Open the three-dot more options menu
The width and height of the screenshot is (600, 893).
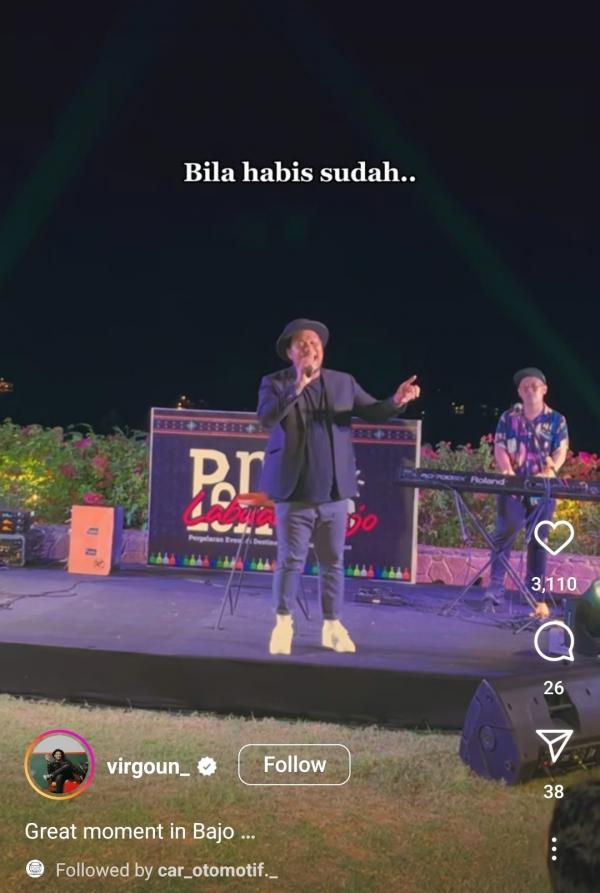(553, 850)
